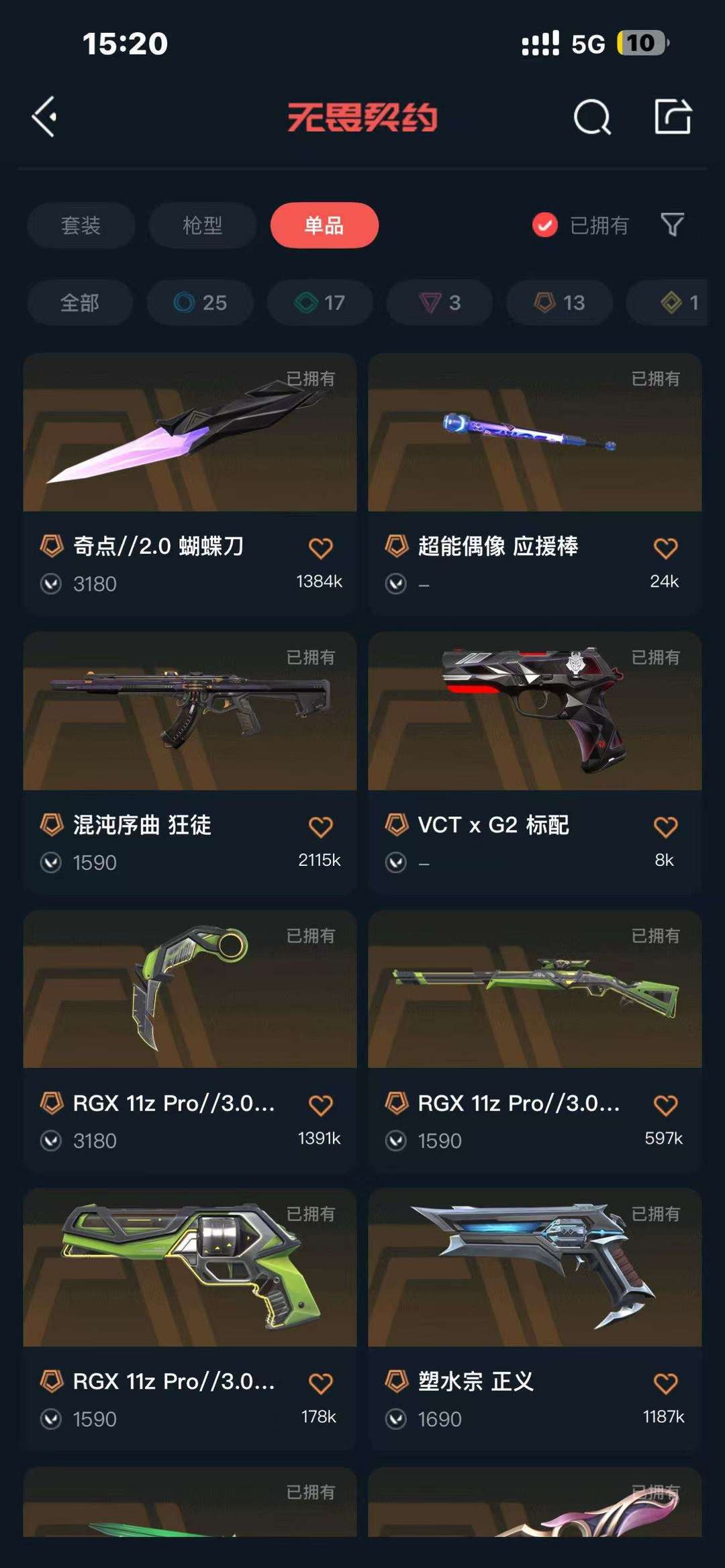Select the rightmost rarity filter showing 1 item
725x1568 pixels.
click(x=671, y=303)
